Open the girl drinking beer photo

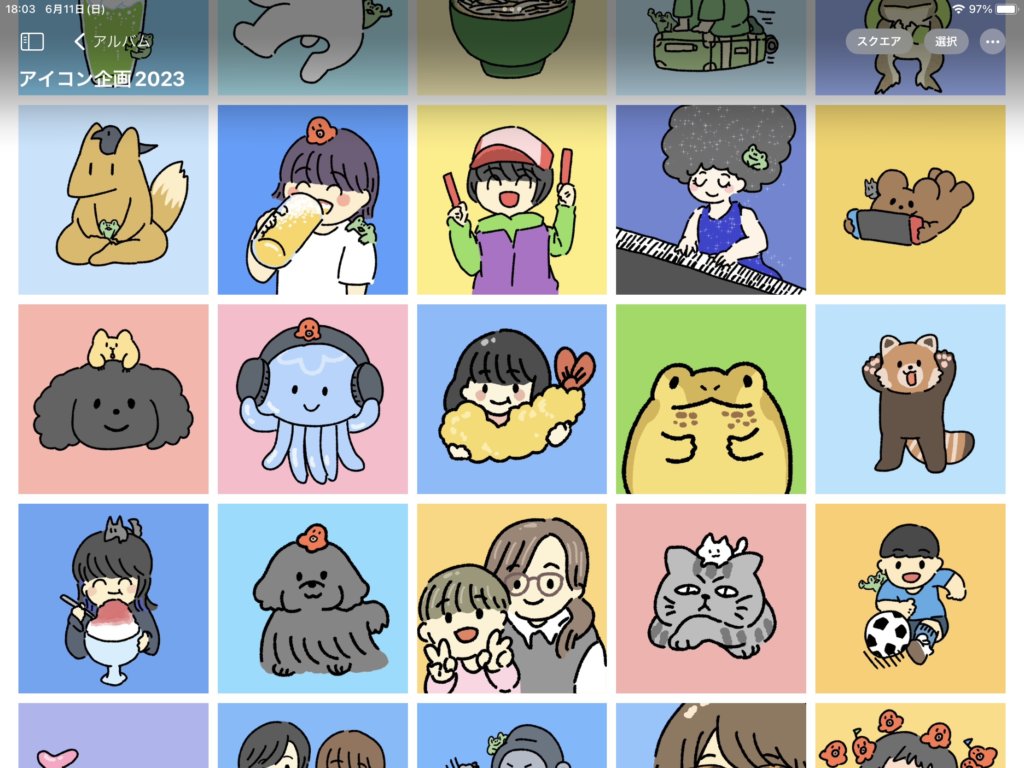click(312, 199)
